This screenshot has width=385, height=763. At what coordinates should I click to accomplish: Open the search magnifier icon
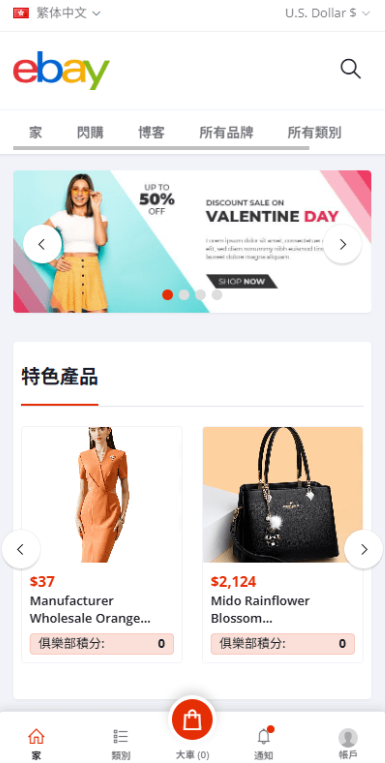350,69
